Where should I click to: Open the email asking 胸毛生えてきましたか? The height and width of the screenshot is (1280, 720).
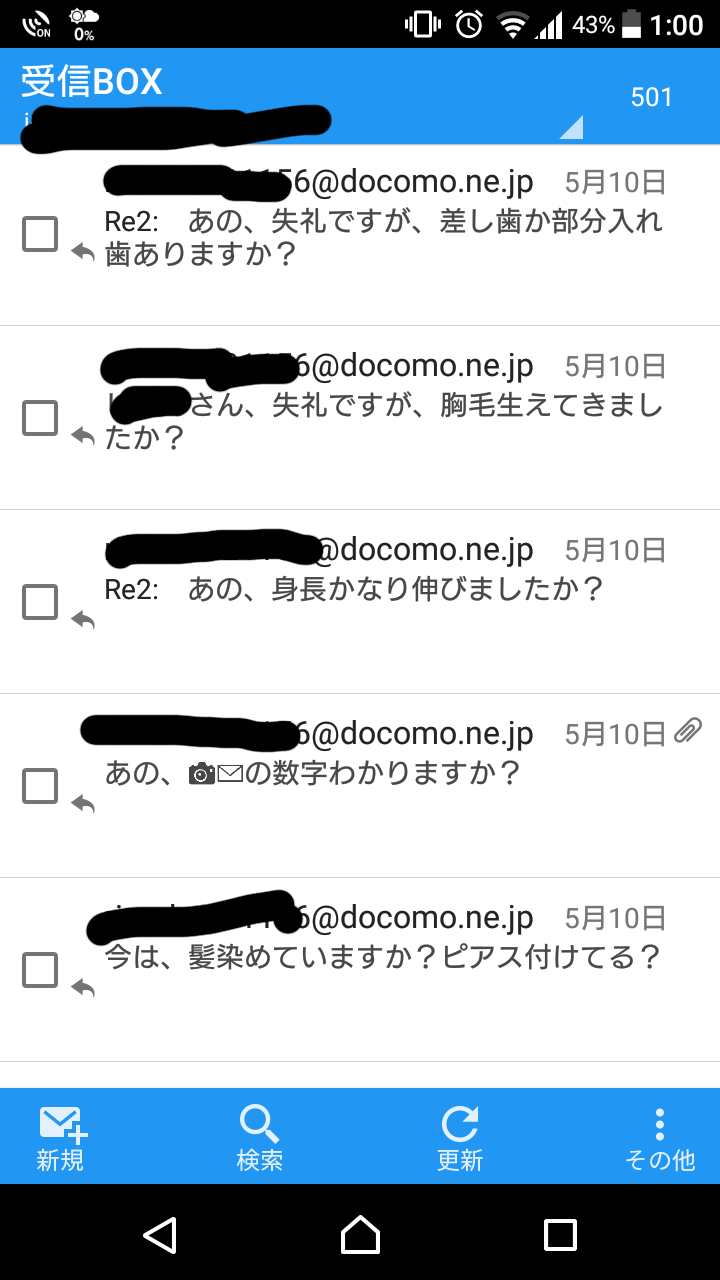(384, 420)
